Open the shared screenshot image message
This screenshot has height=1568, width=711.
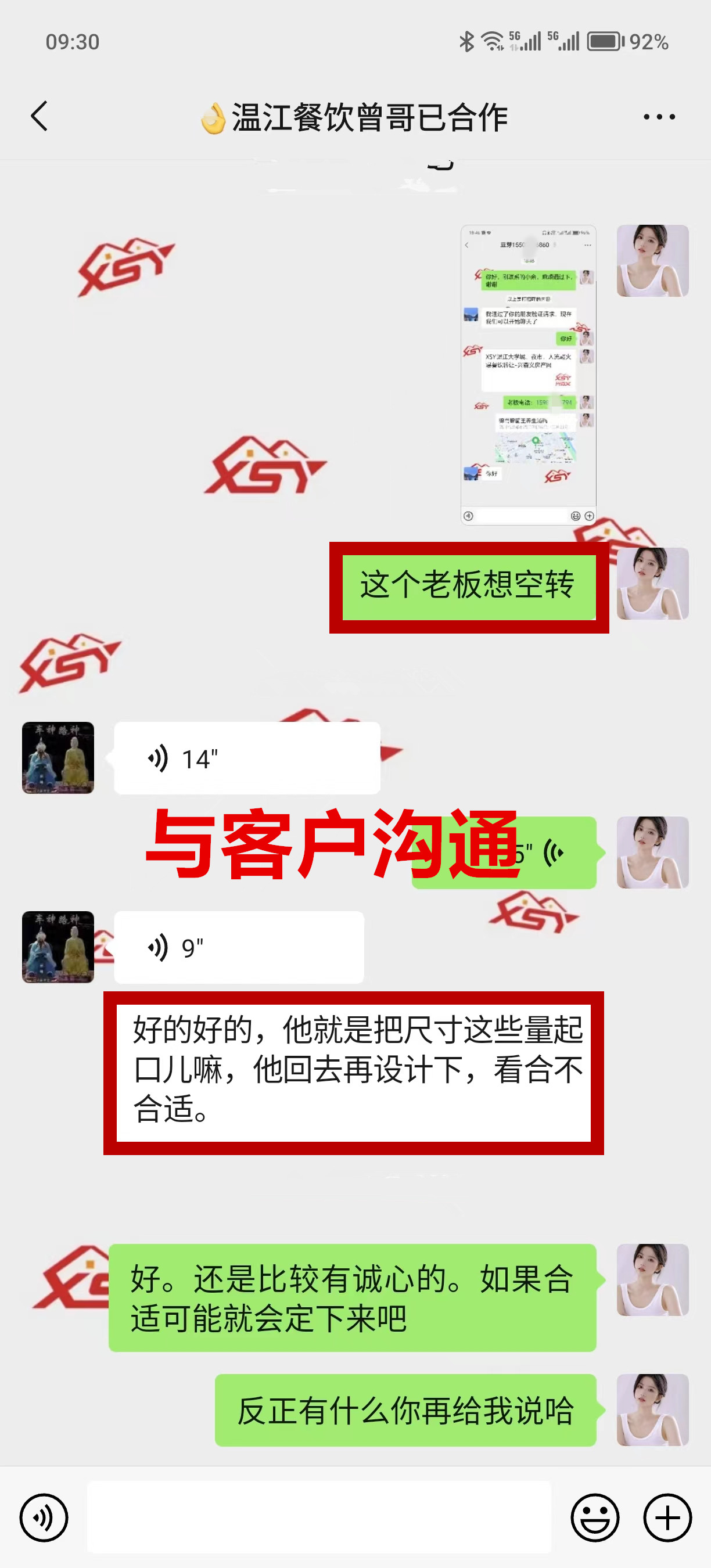[528, 375]
